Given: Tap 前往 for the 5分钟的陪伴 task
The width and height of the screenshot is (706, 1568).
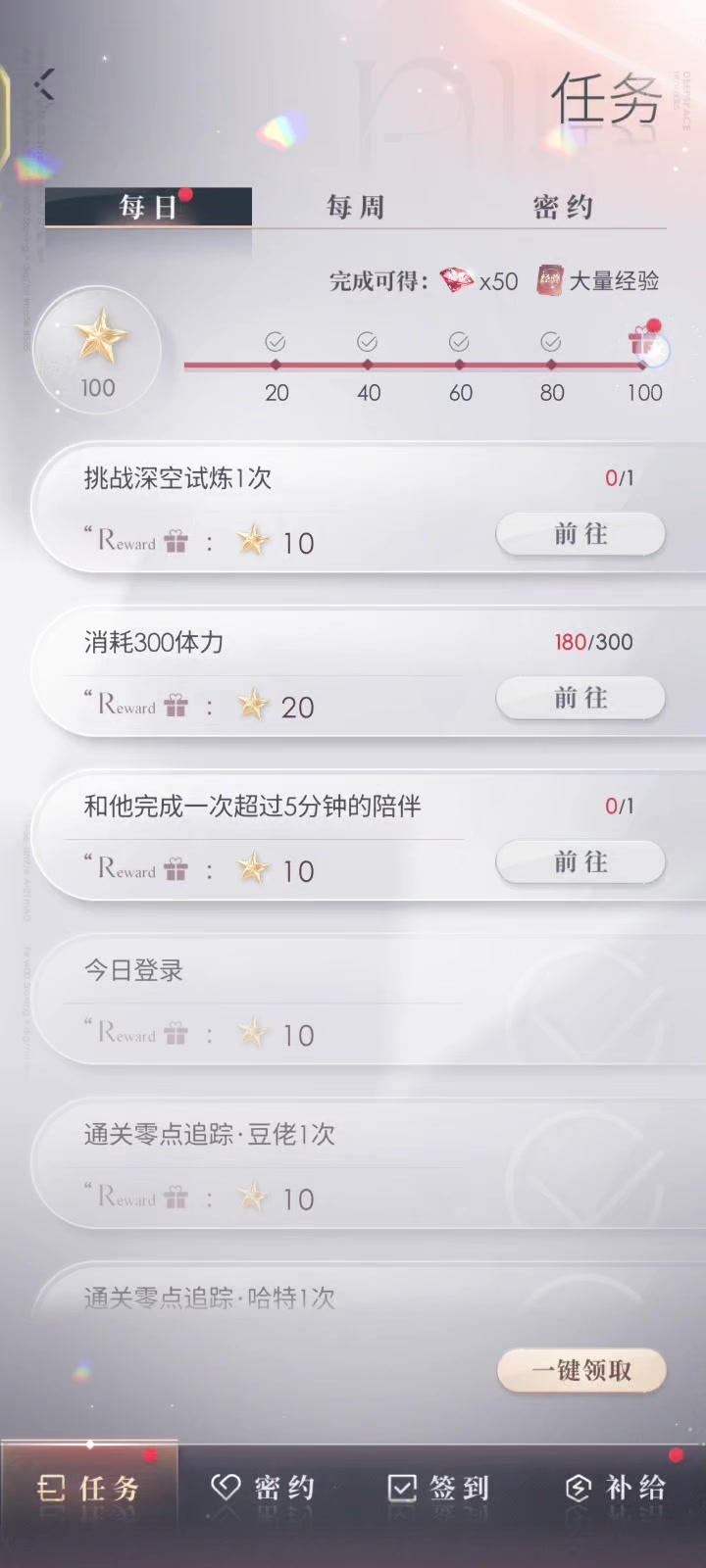Looking at the screenshot, I should point(580,862).
